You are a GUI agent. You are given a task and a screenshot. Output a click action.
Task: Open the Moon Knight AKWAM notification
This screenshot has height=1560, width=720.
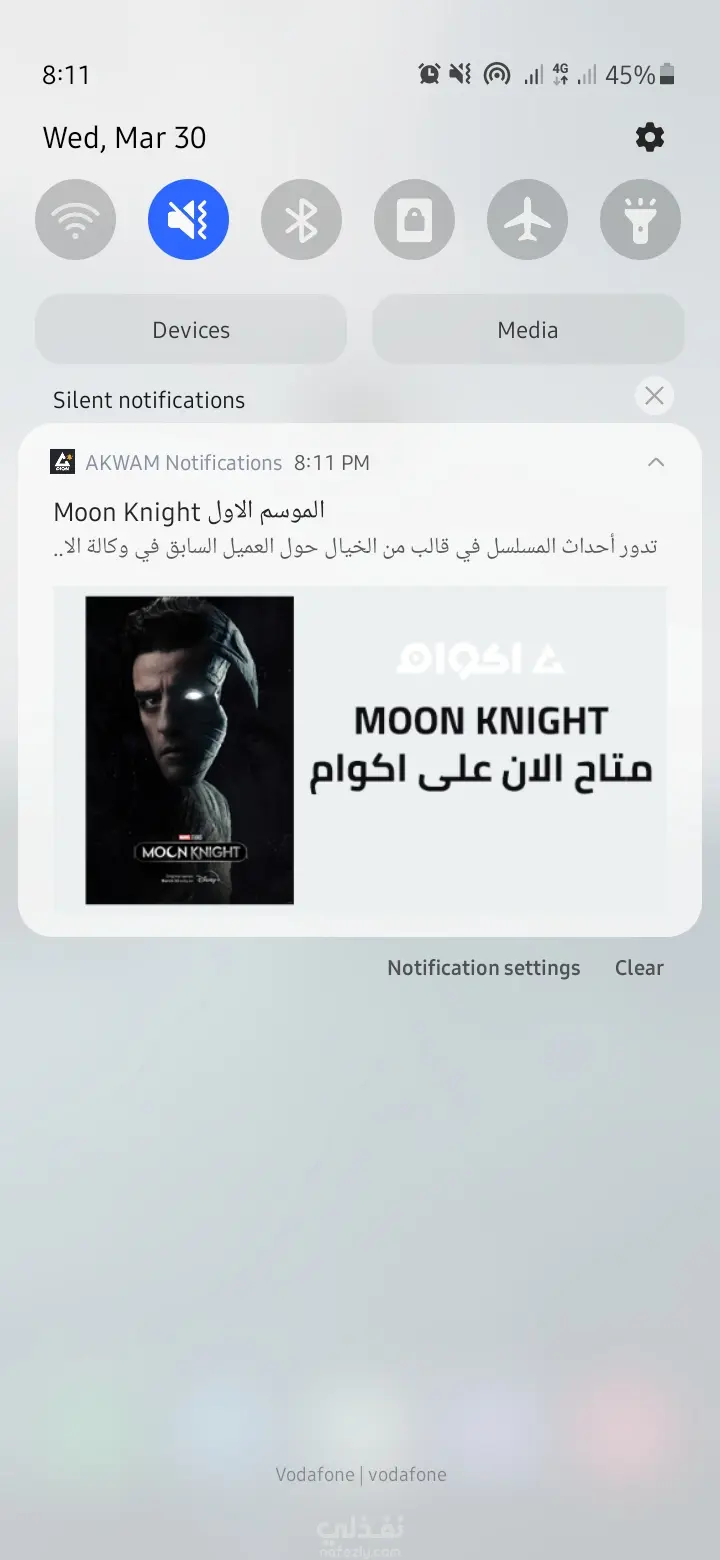360,530
